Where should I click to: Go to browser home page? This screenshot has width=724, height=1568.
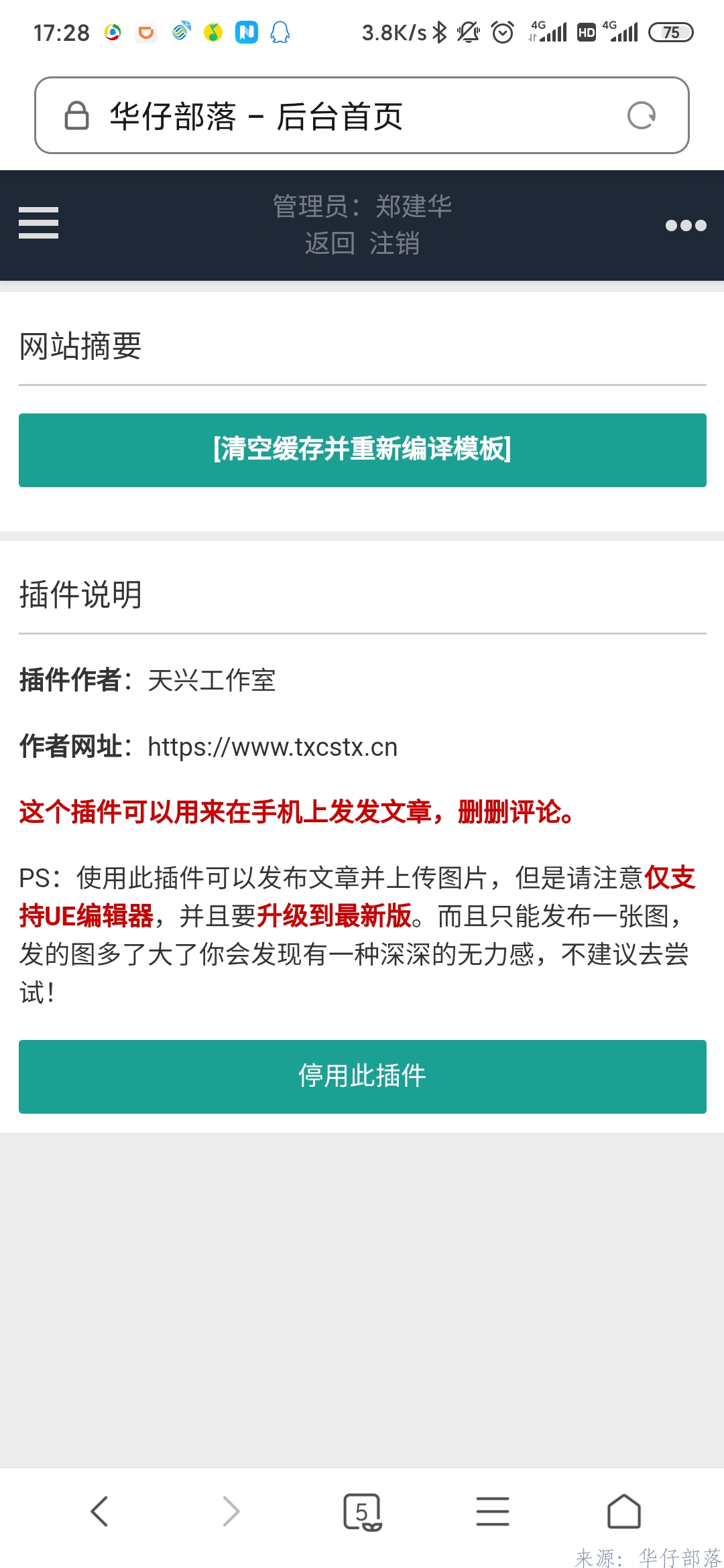click(x=624, y=1512)
